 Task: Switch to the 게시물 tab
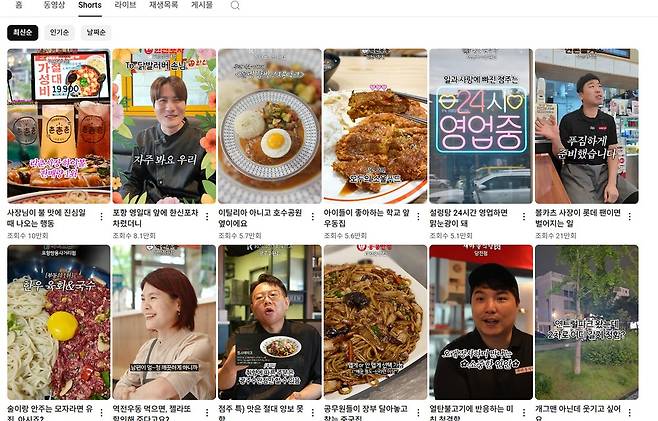pyautogui.click(x=201, y=5)
